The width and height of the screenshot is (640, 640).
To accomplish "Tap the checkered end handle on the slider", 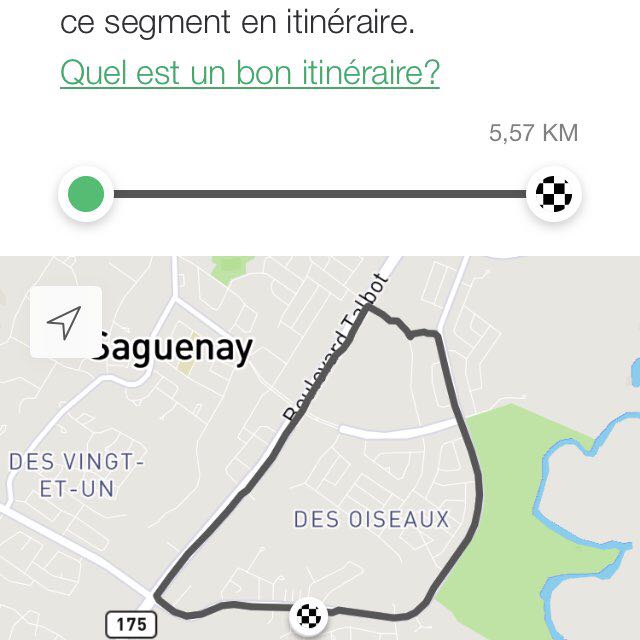I will 553,193.
